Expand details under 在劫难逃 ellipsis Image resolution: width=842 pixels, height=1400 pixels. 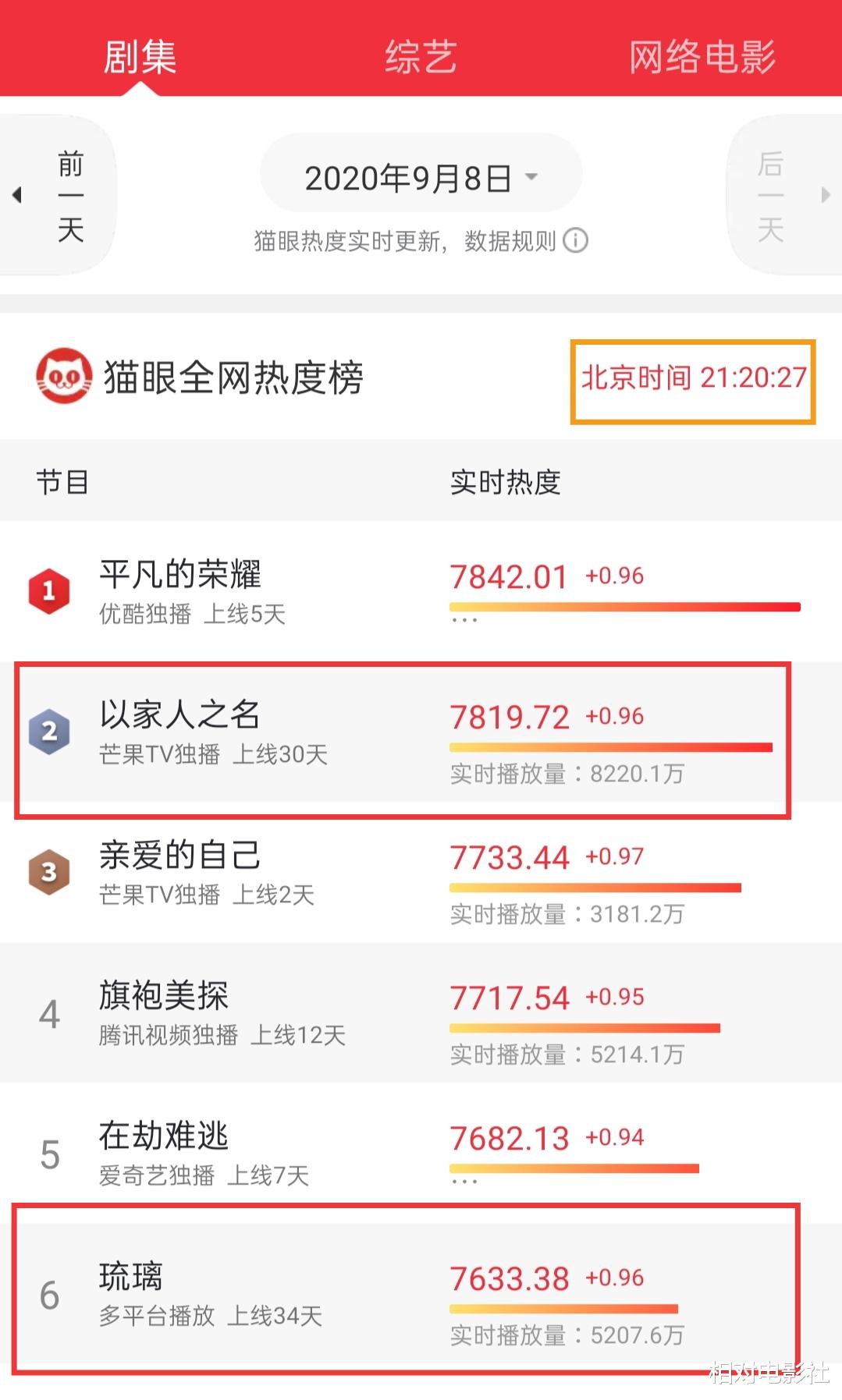click(466, 1180)
